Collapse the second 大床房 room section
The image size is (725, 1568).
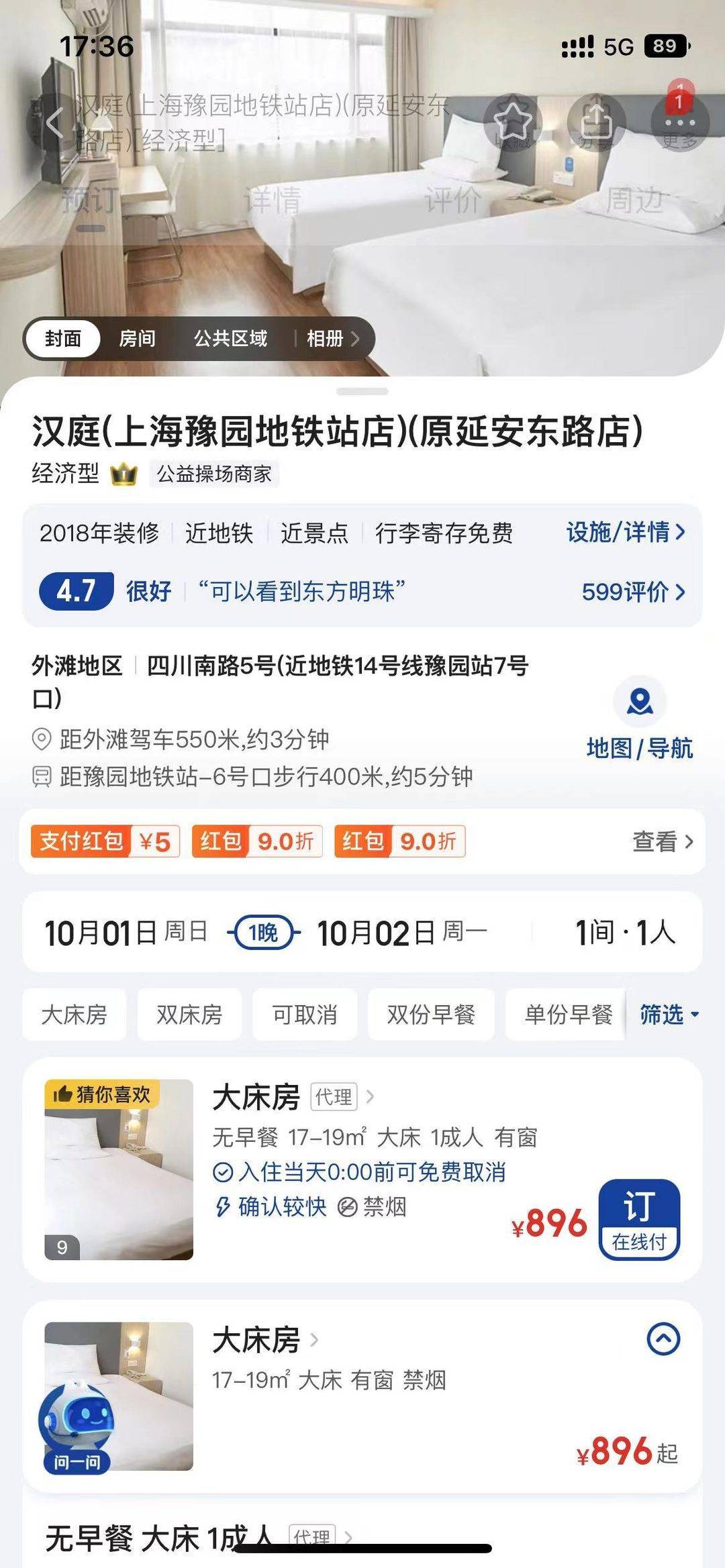[663, 1339]
